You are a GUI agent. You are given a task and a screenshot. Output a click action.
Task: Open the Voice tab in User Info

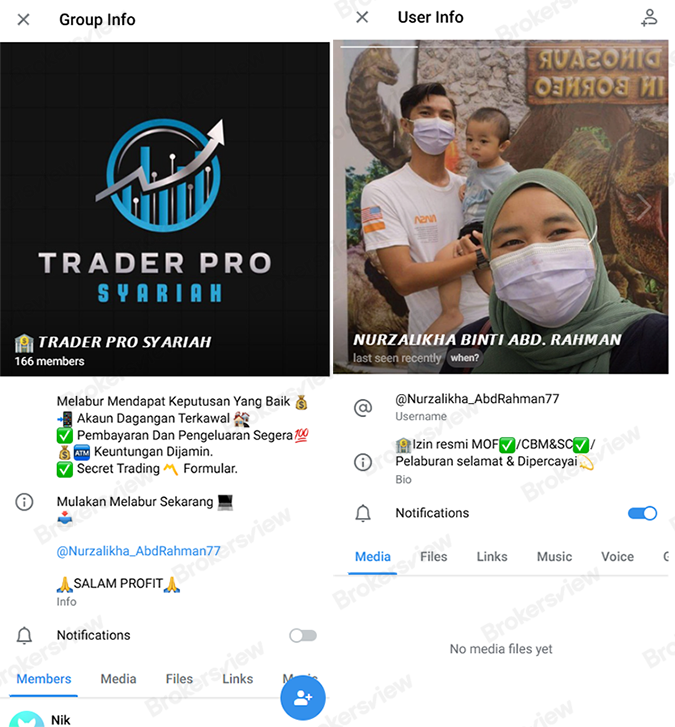[617, 556]
